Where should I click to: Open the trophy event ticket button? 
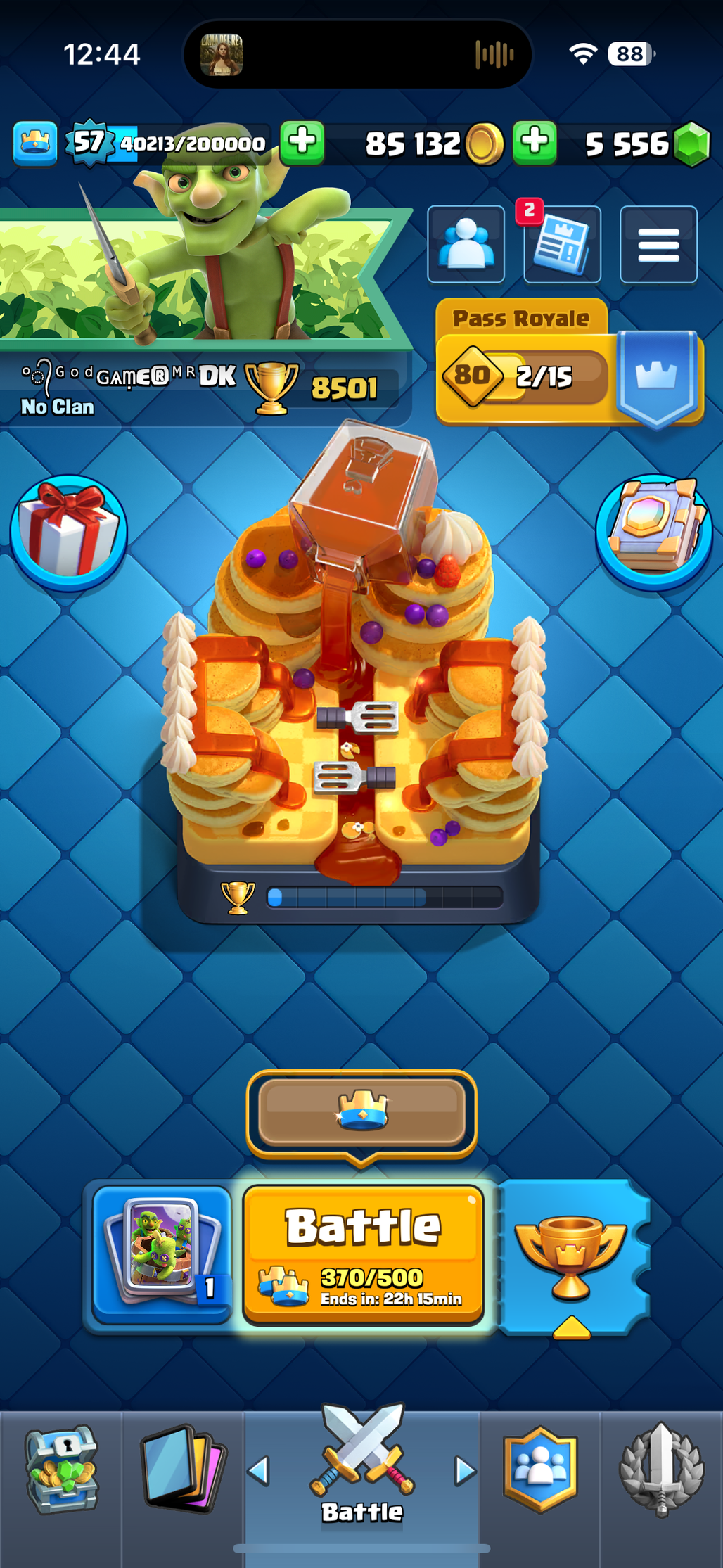(571, 1256)
